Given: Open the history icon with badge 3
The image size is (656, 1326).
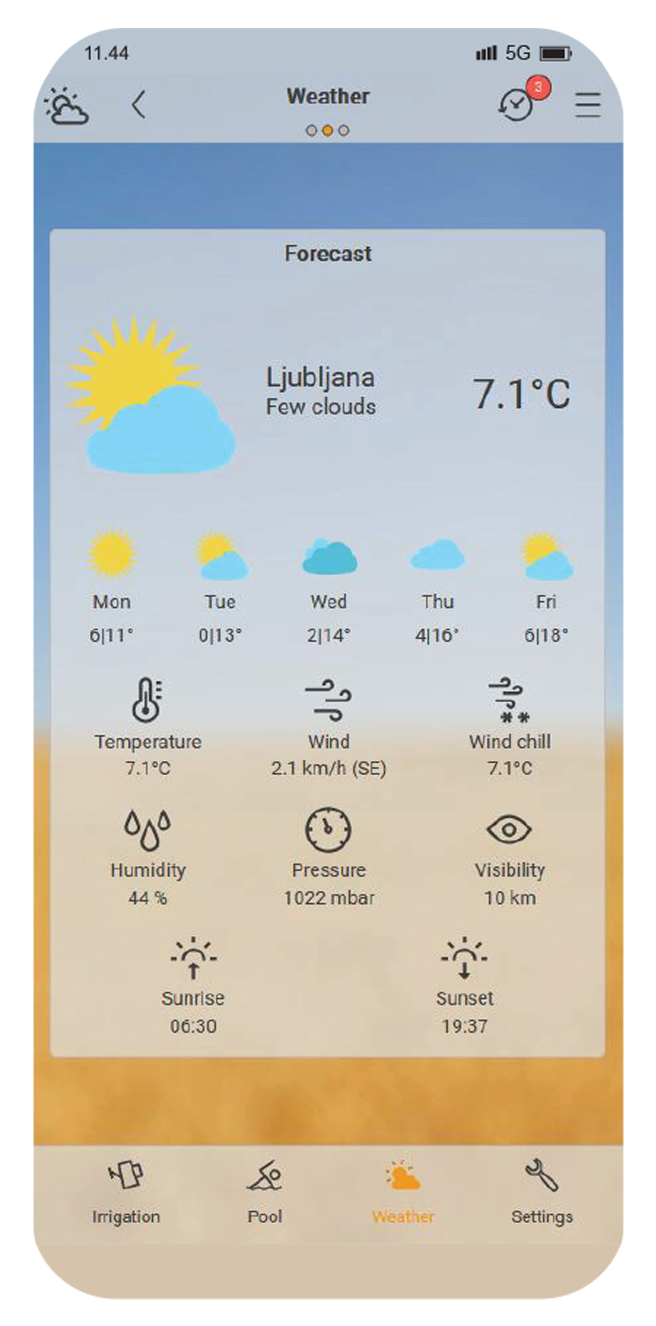Looking at the screenshot, I should [x=517, y=105].
